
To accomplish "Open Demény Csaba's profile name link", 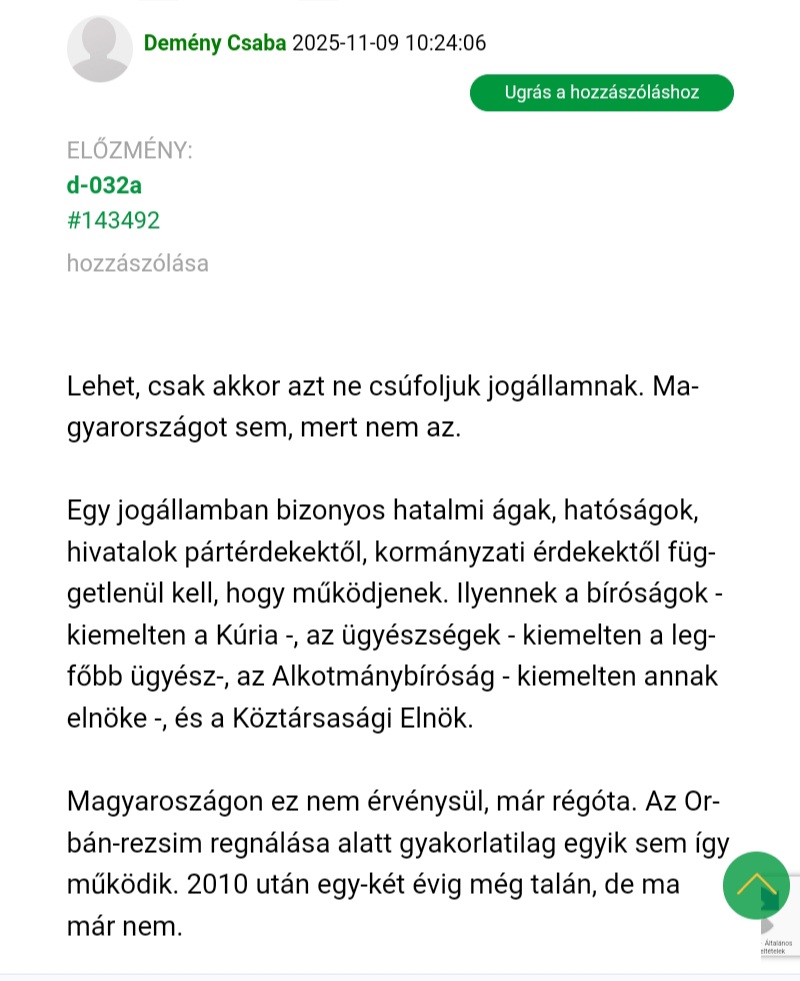I will point(215,43).
